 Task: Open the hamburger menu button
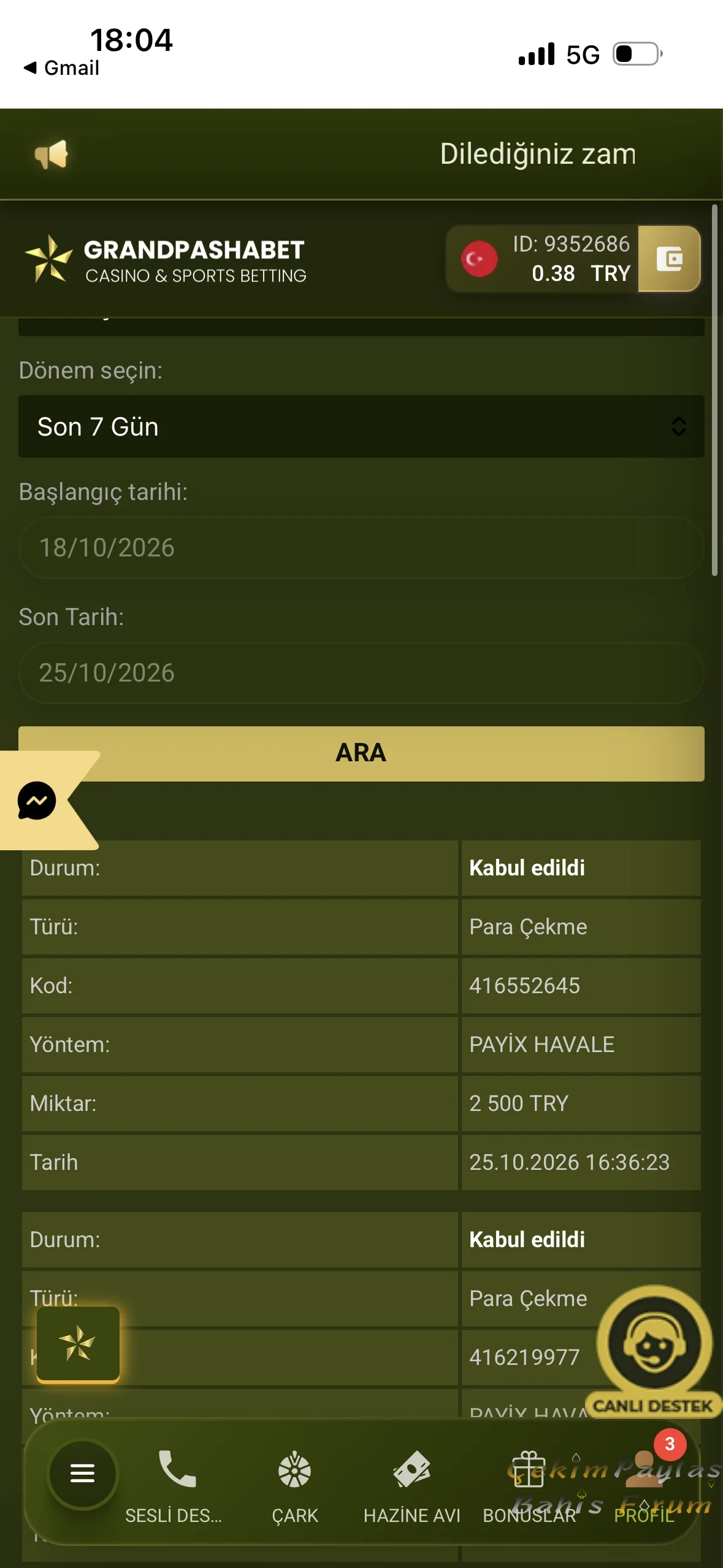82,1473
